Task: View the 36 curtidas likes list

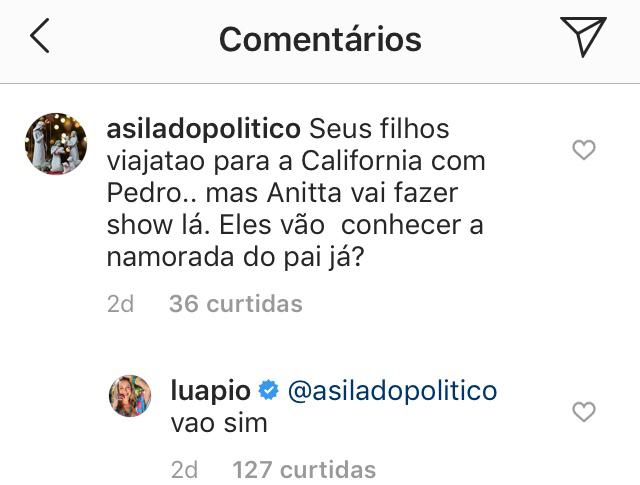Action: coord(235,303)
